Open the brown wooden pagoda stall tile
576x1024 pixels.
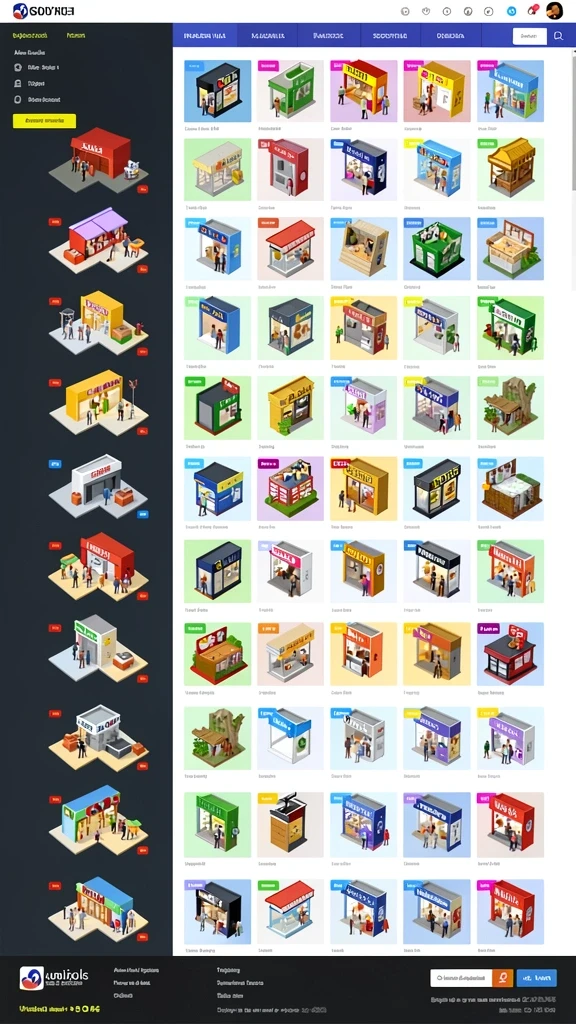tap(510, 169)
